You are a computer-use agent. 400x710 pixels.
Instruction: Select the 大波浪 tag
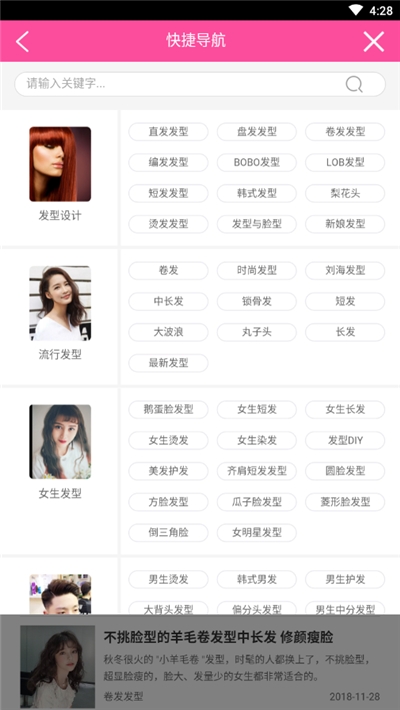pos(168,332)
